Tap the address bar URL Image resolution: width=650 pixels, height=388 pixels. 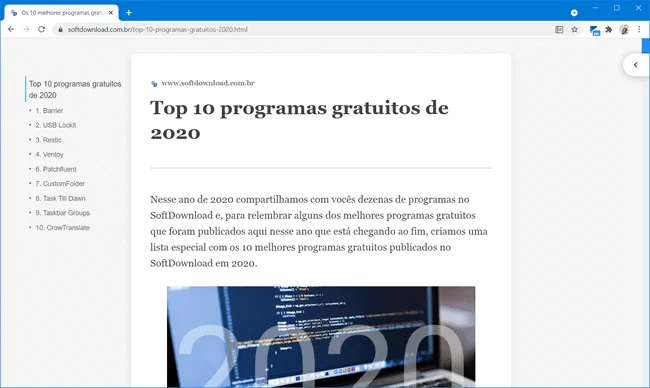pos(158,29)
